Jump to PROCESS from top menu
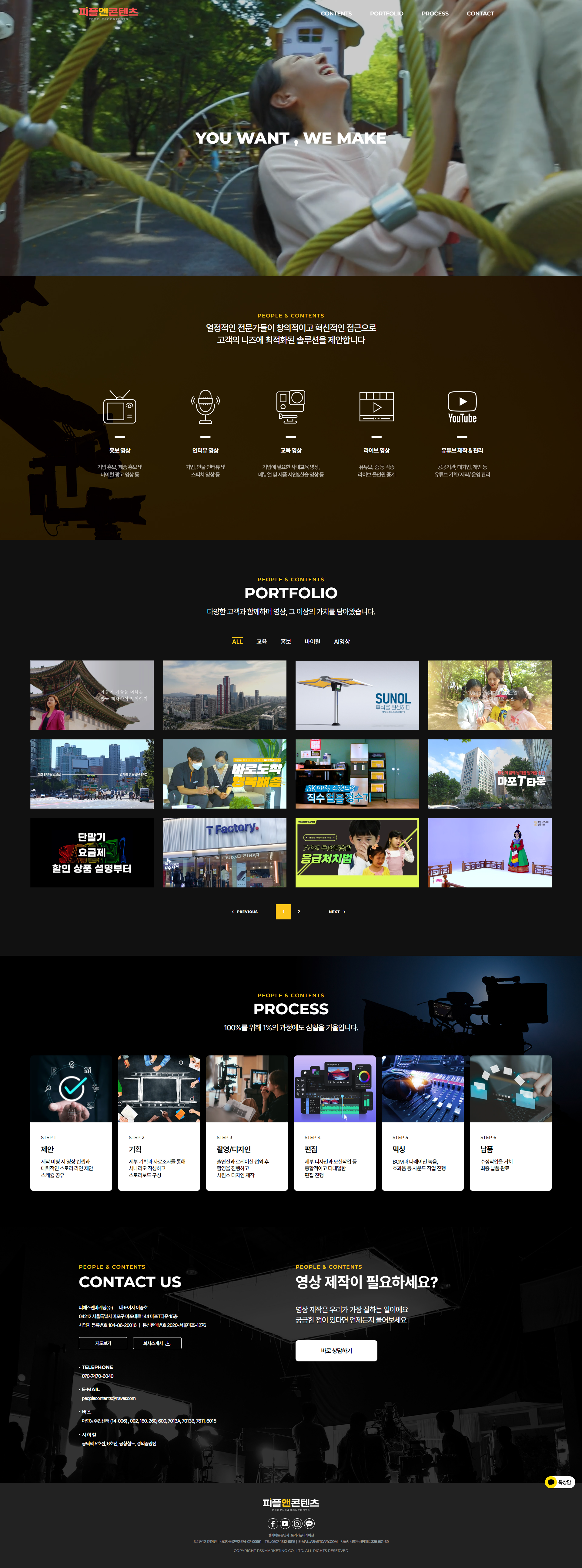 click(x=435, y=13)
